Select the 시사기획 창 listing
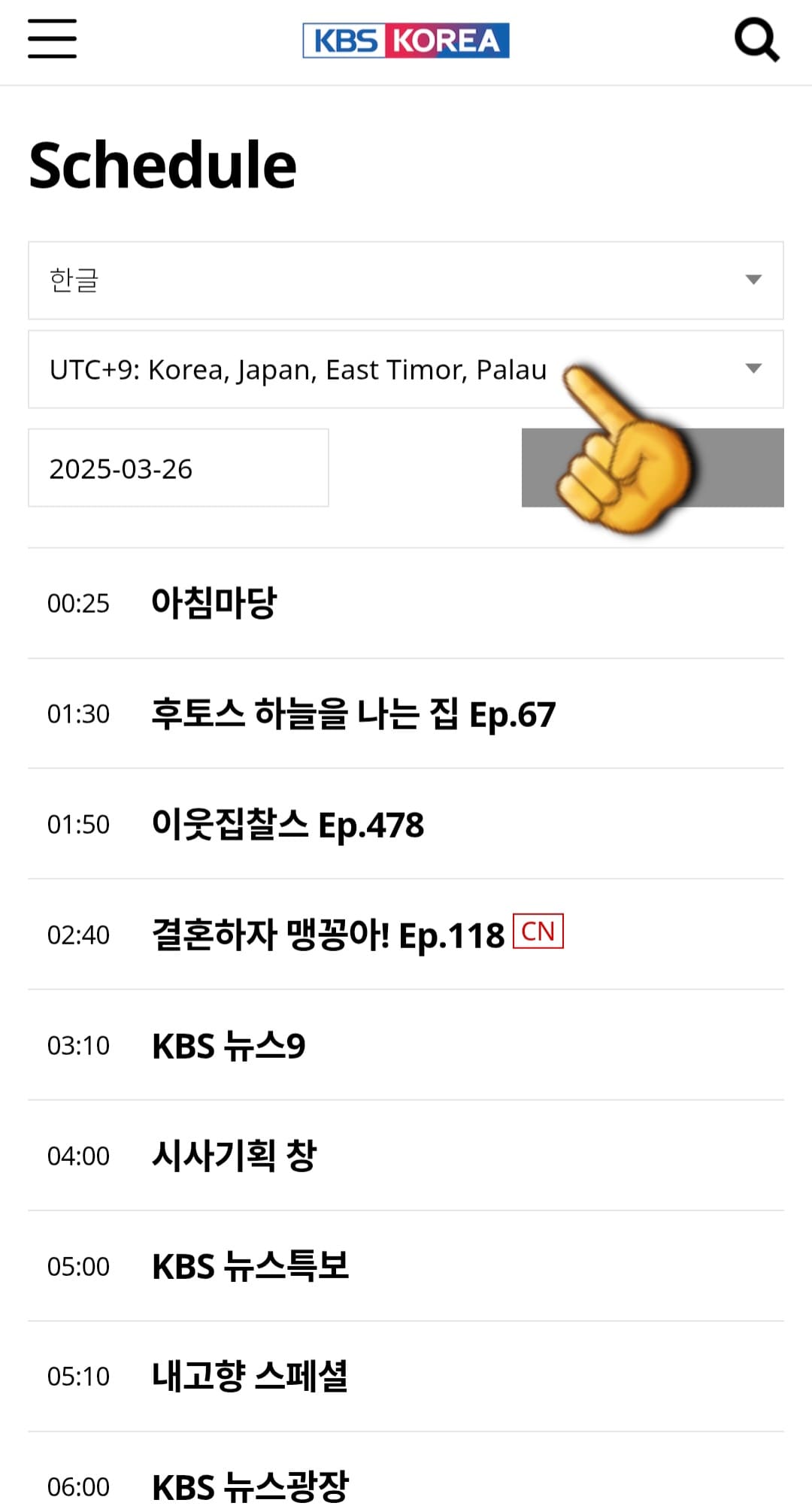 click(235, 1156)
